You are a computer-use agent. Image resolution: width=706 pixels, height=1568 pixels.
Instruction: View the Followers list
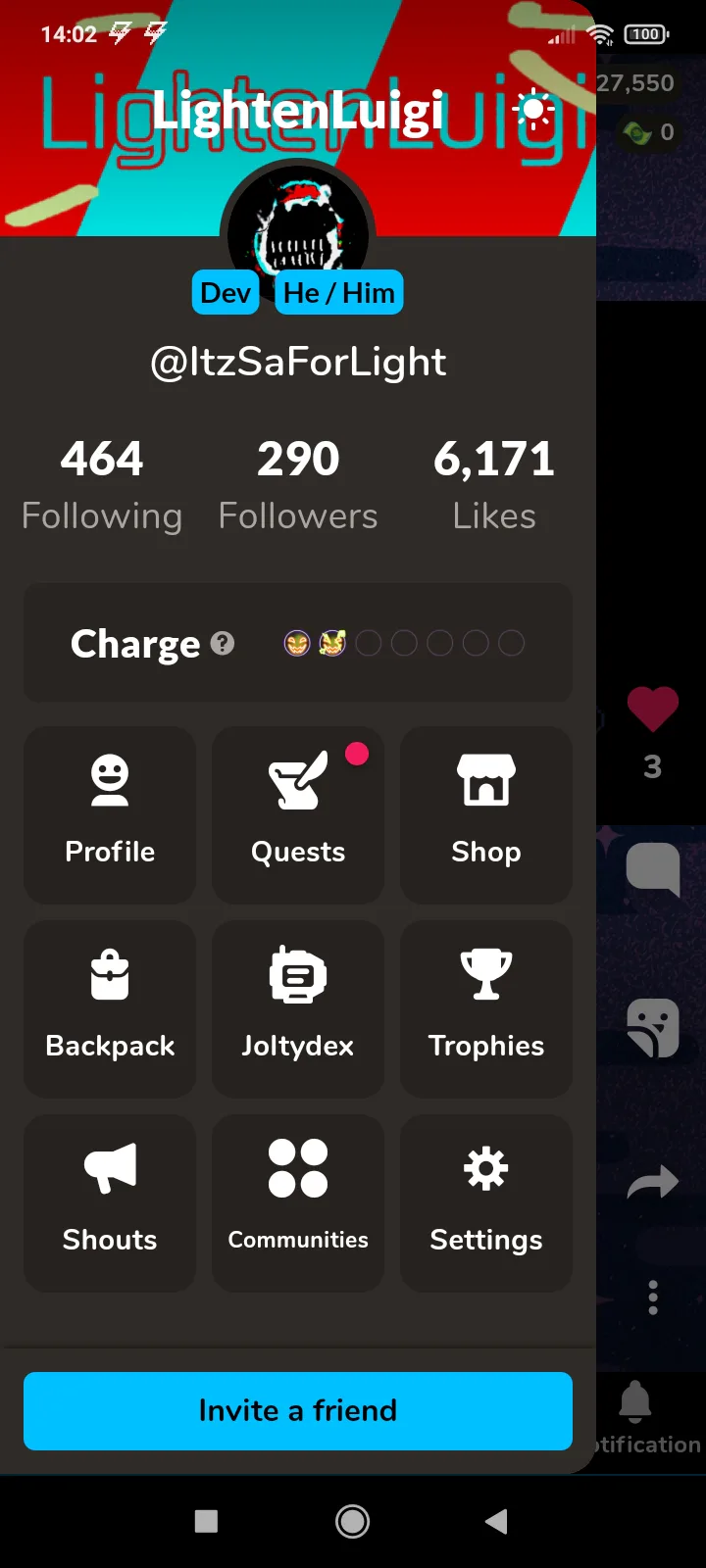pyautogui.click(x=298, y=485)
